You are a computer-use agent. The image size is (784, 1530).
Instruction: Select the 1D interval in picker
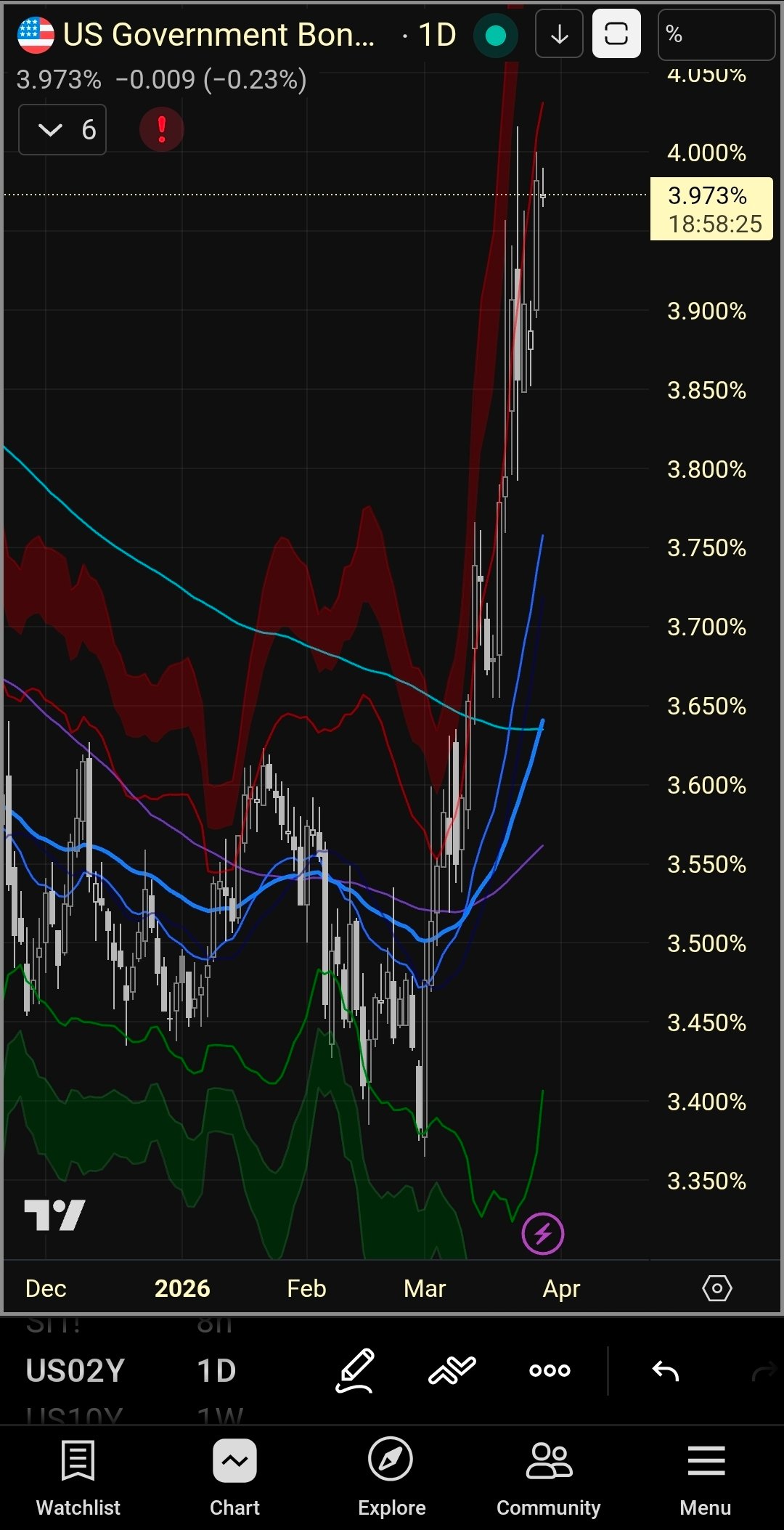[x=216, y=1371]
